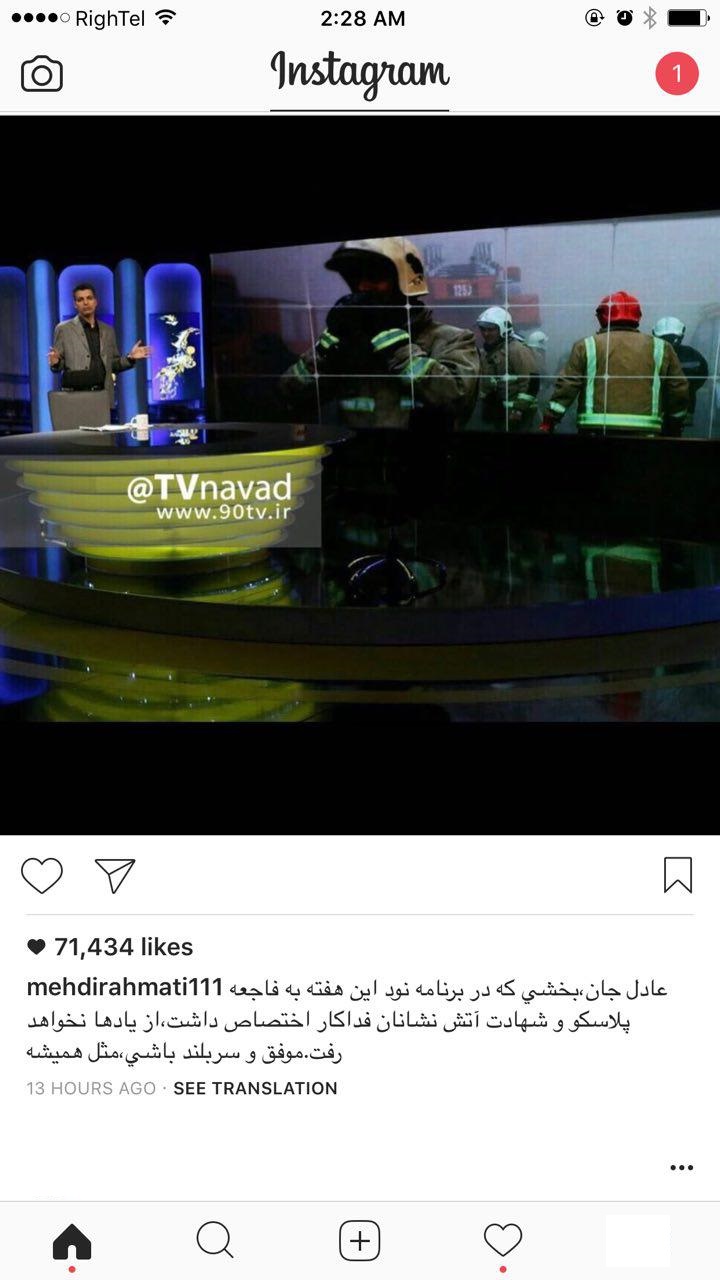Image resolution: width=720 pixels, height=1280 pixels.
Task: See translation of the caption
Action: coord(255,1088)
